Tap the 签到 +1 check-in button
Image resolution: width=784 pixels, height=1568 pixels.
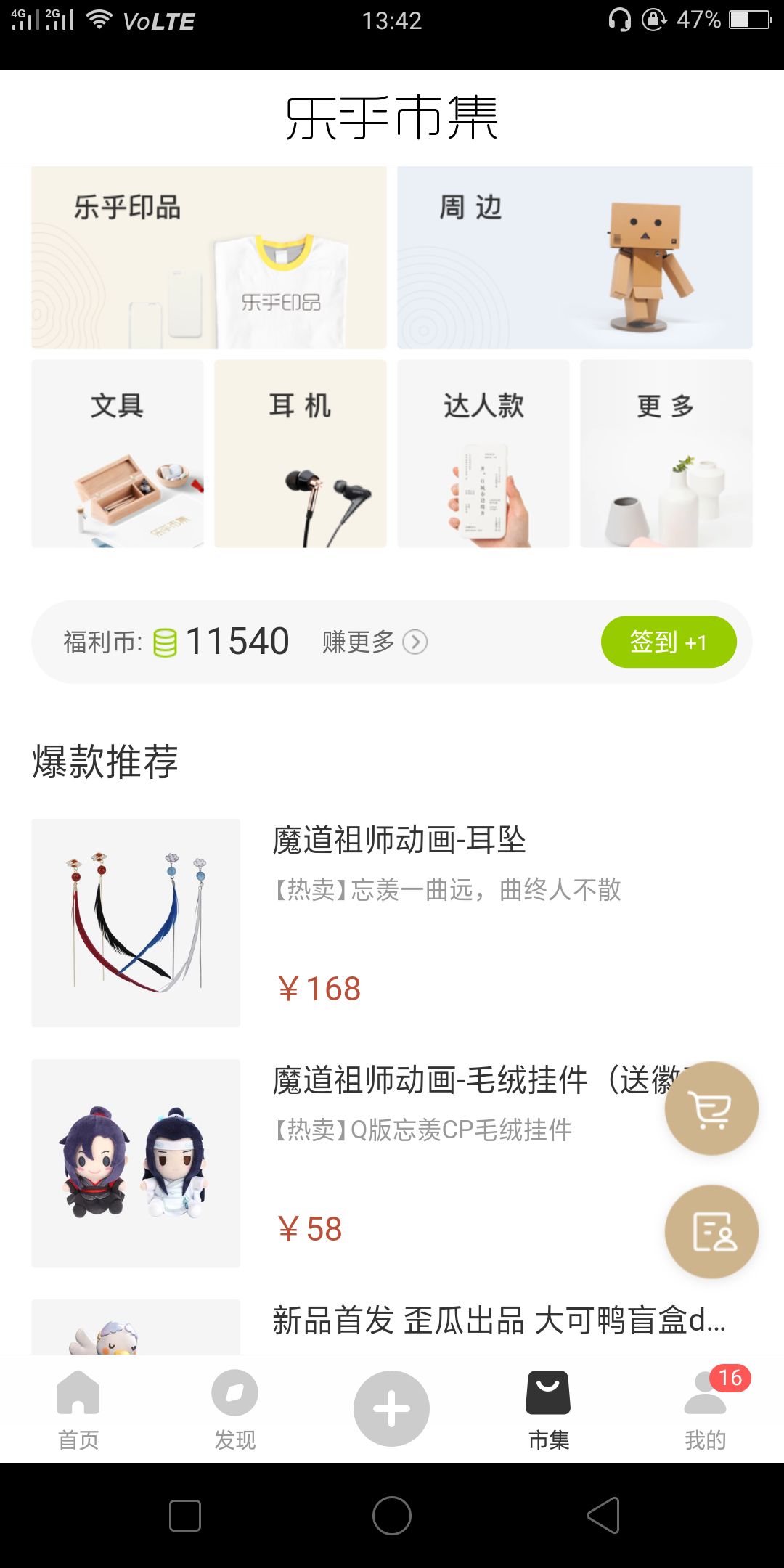(x=667, y=641)
